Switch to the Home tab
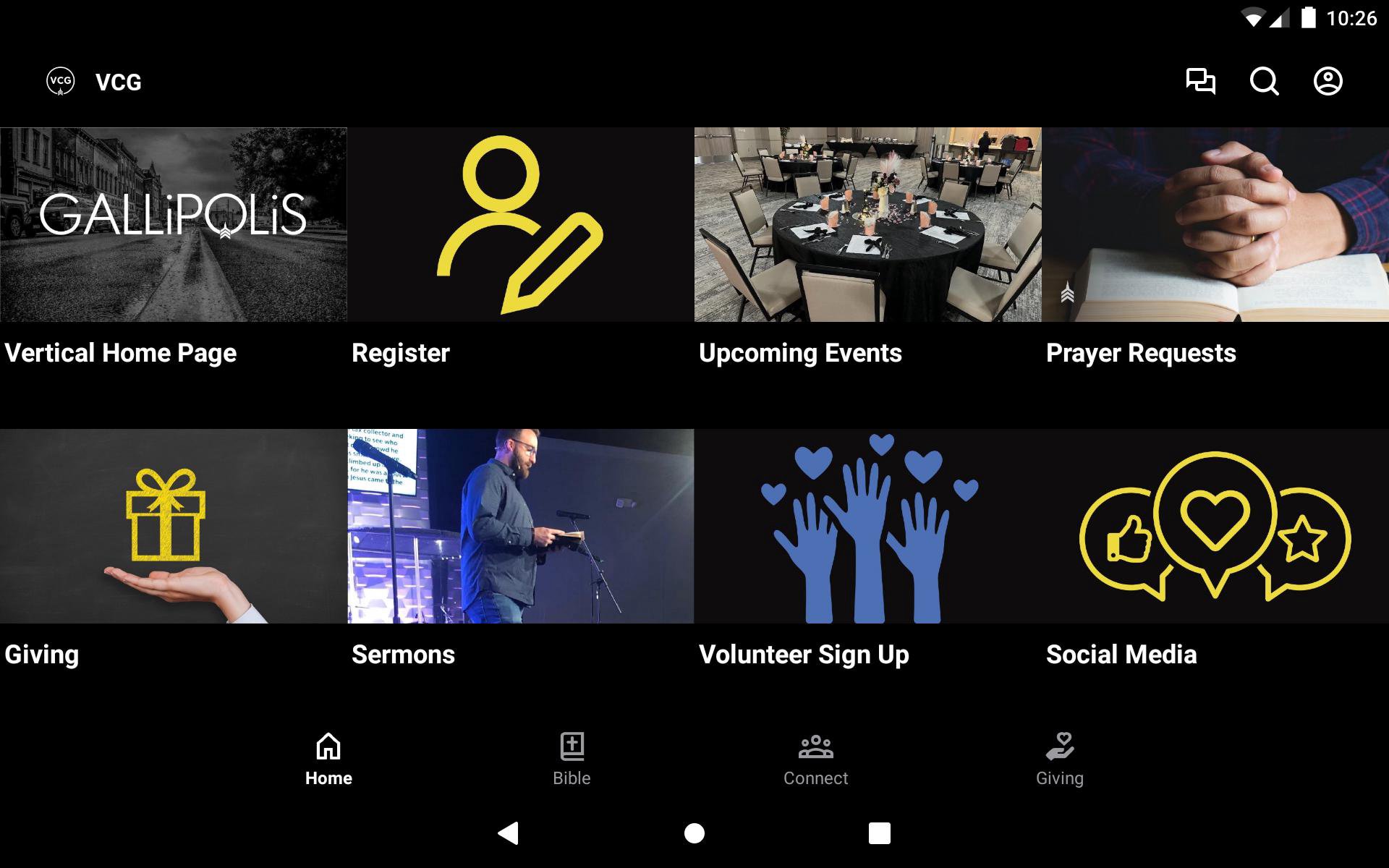Screen dimensions: 1389x868 [x=328, y=759]
